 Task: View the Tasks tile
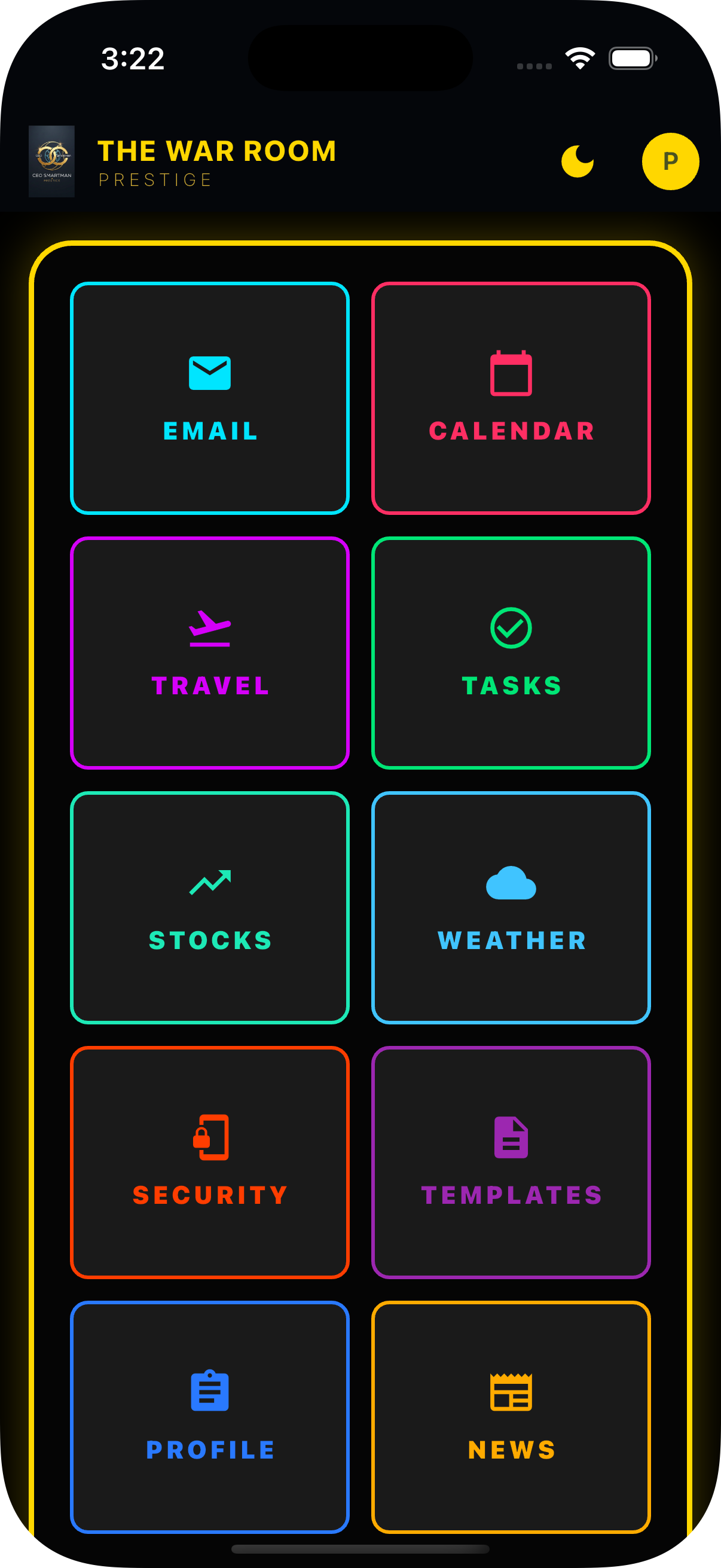[511, 652]
